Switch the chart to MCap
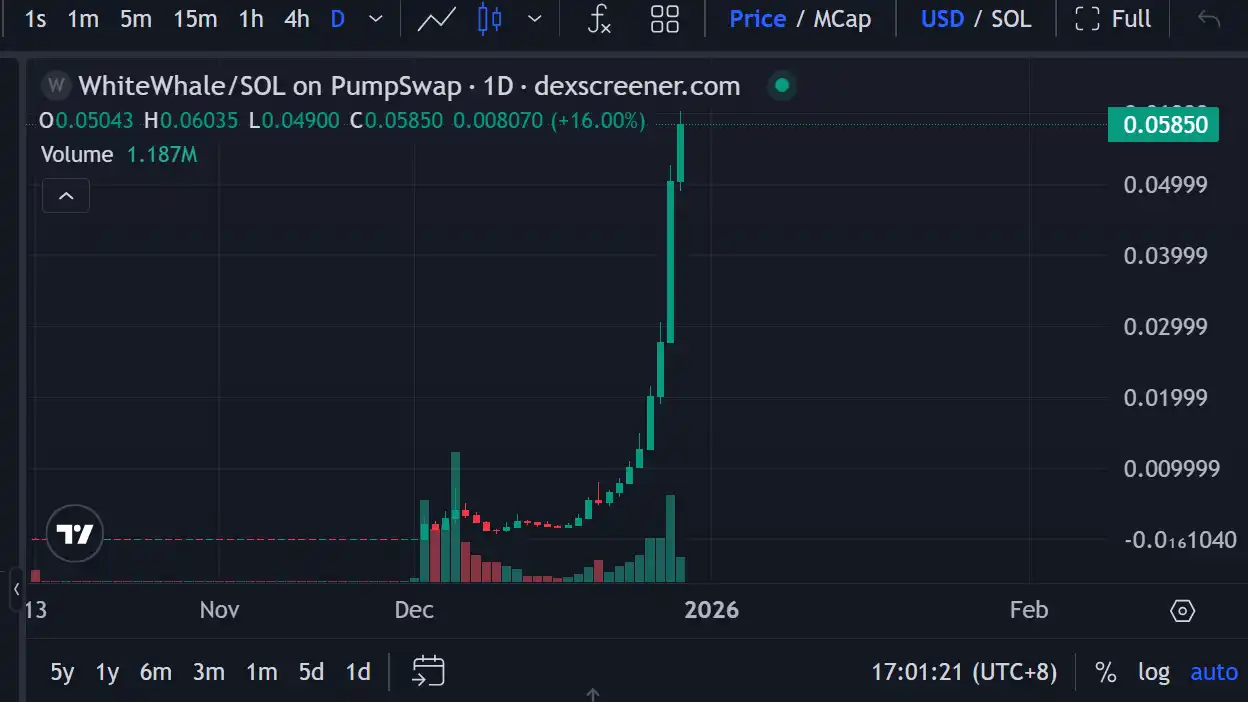Image resolution: width=1248 pixels, height=702 pixels. click(842, 19)
